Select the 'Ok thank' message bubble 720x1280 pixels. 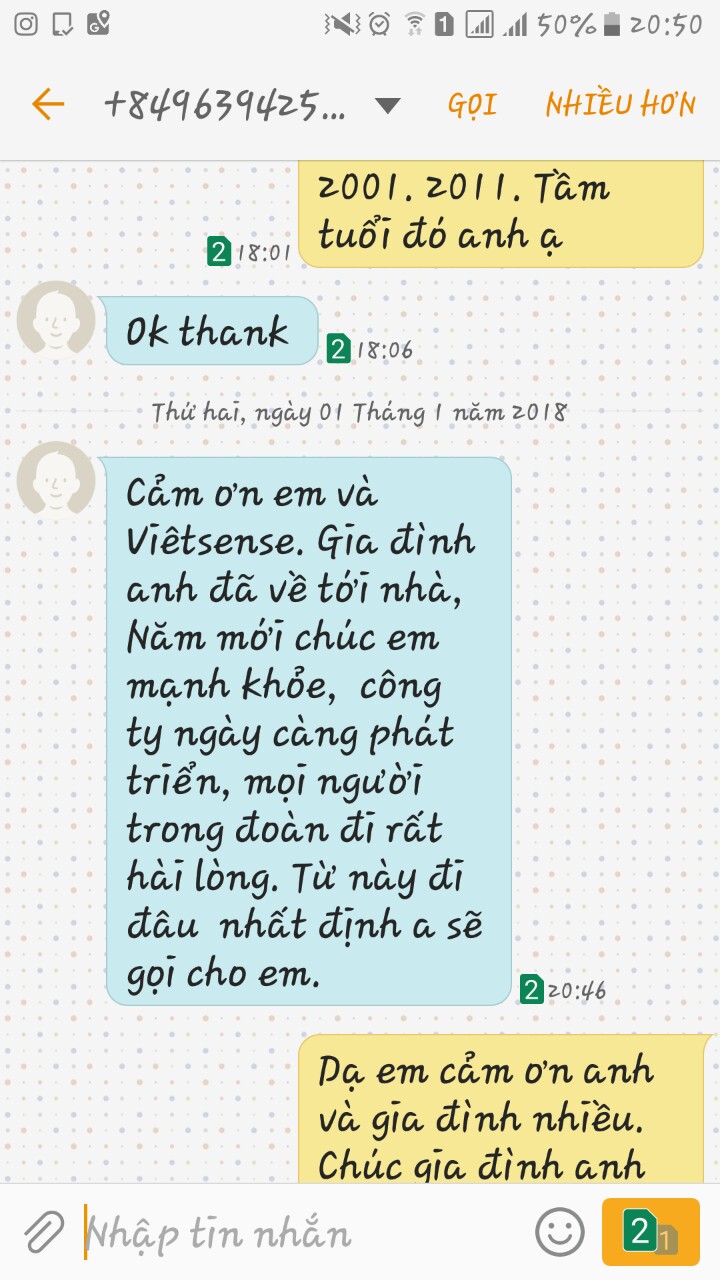click(208, 330)
